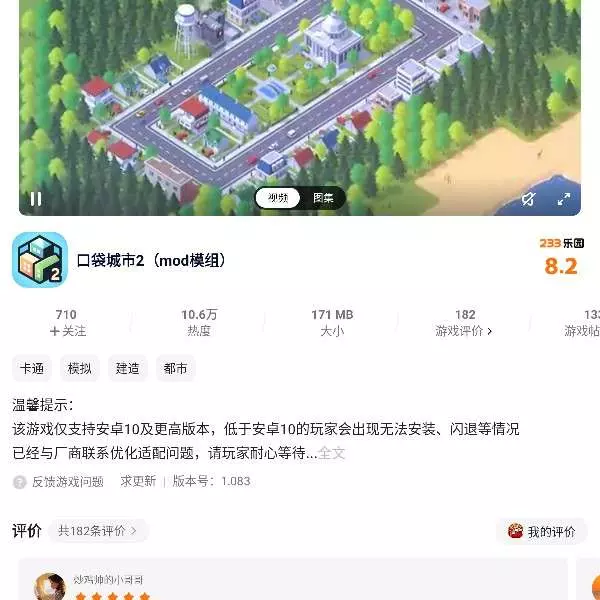
Task: Switch to the 视频 segment
Action: click(278, 198)
